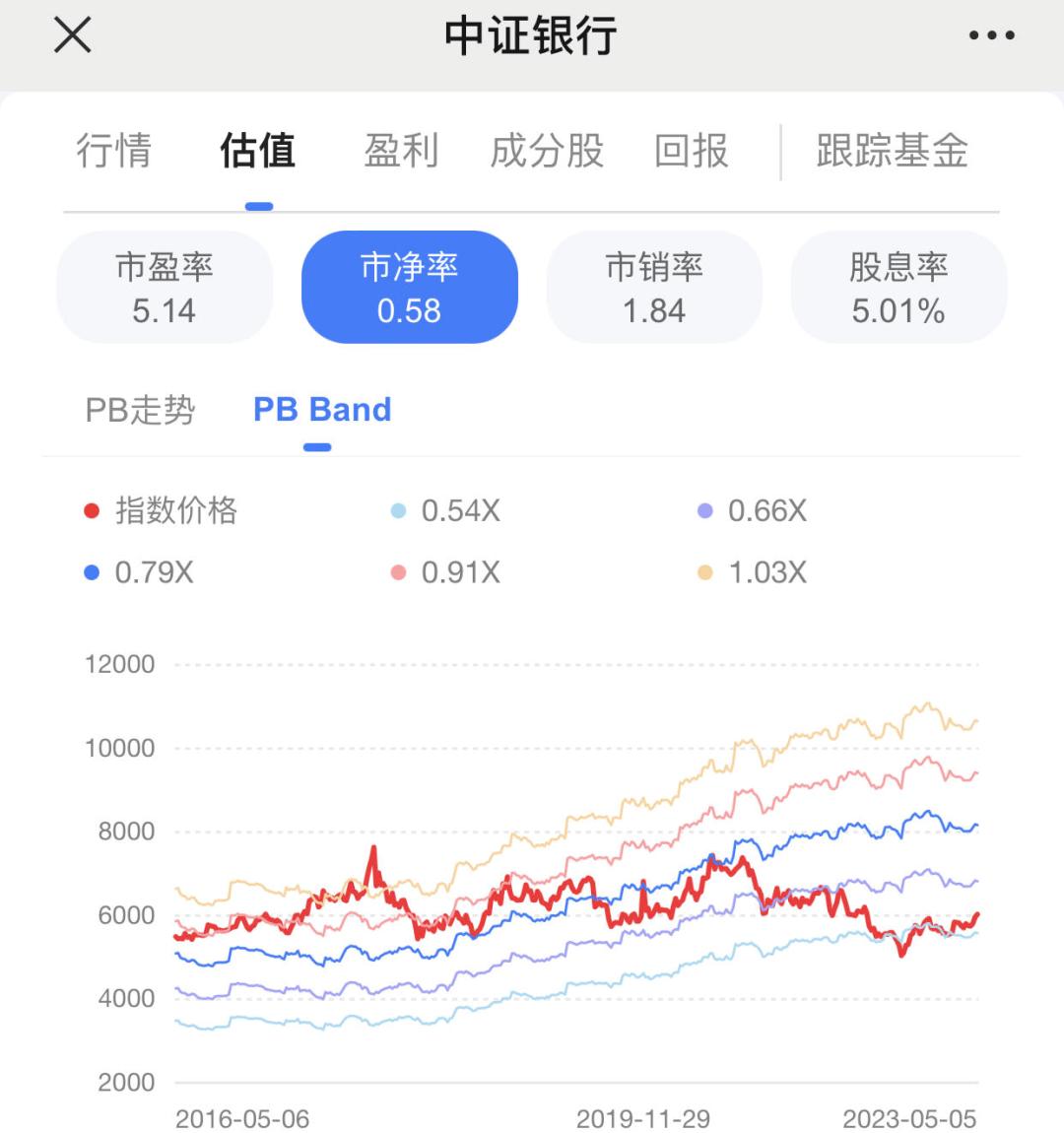Open the 盈利 tab
This screenshot has height=1133, width=1064.
pyautogui.click(x=399, y=151)
